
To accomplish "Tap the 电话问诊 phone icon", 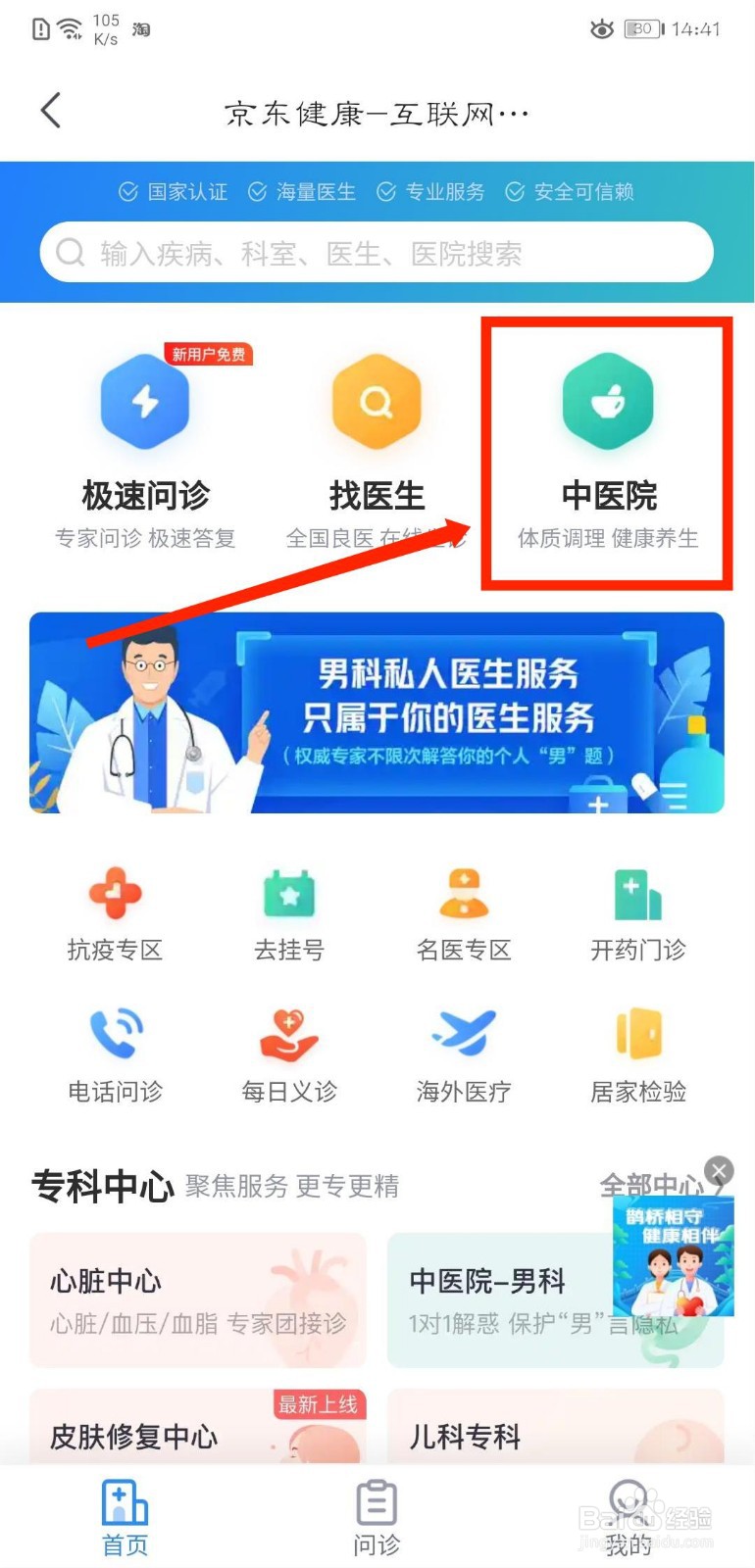I will (115, 1034).
